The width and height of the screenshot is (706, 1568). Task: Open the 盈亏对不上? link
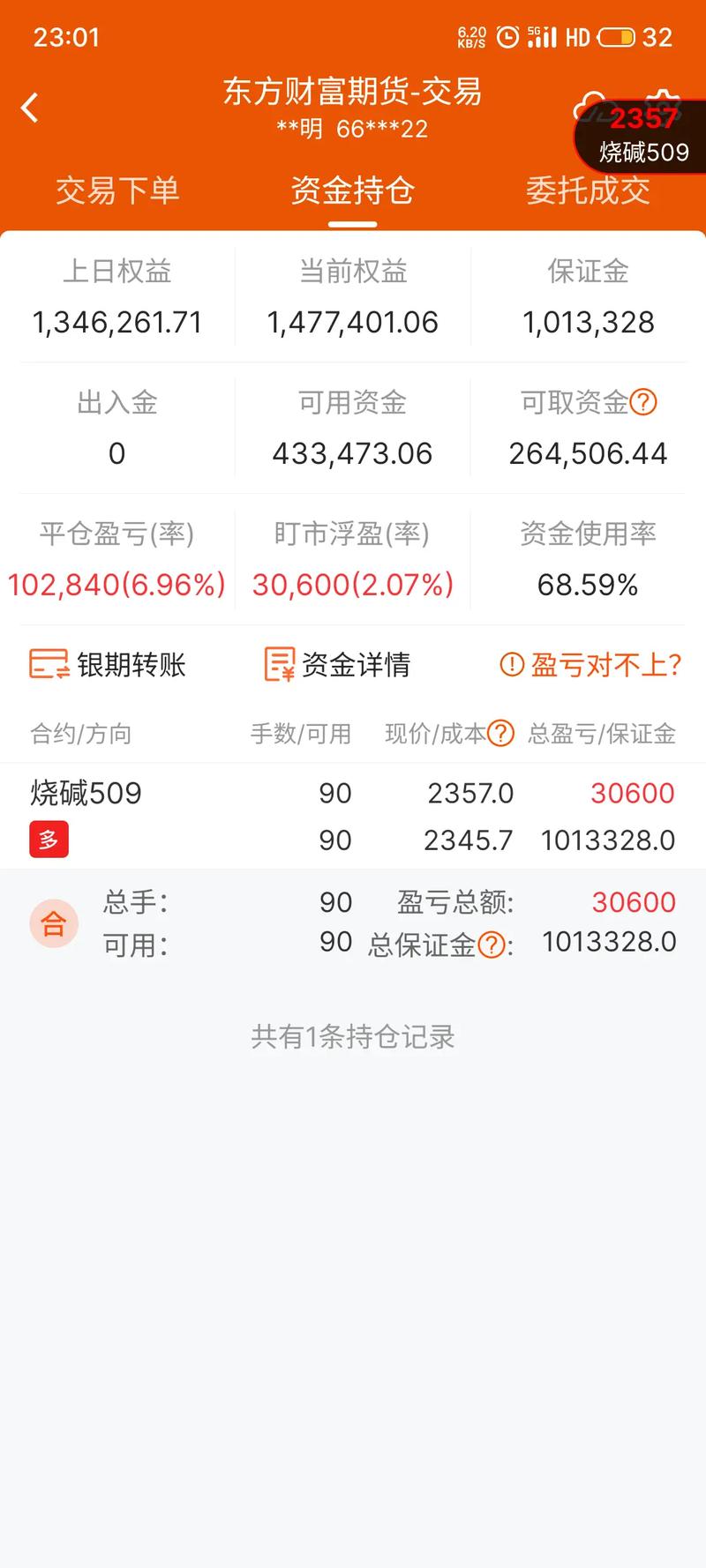605,666
